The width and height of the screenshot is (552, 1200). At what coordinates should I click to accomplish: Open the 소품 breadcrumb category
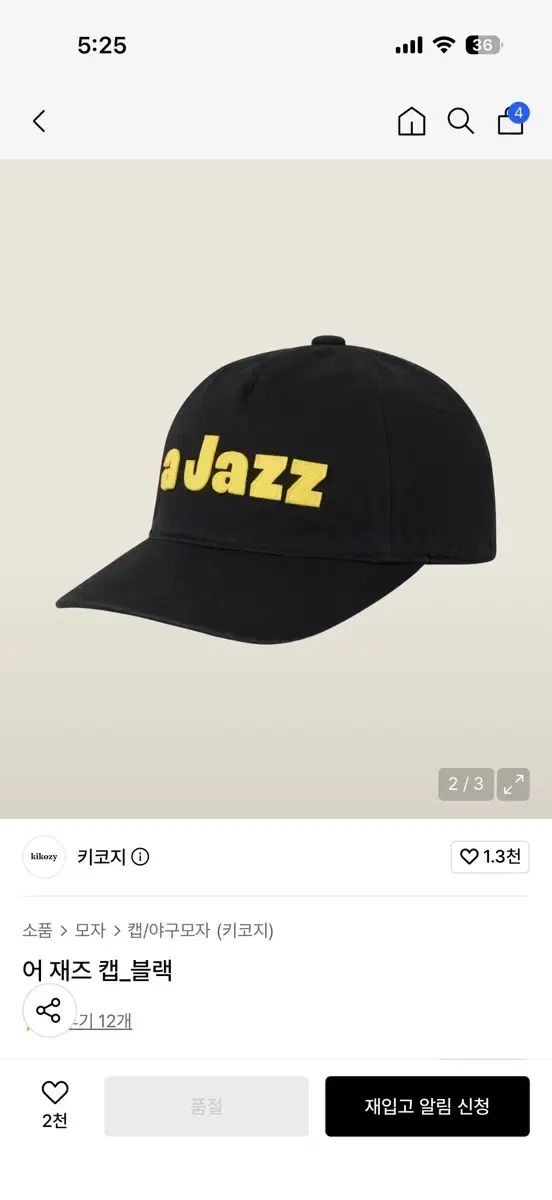click(x=37, y=930)
